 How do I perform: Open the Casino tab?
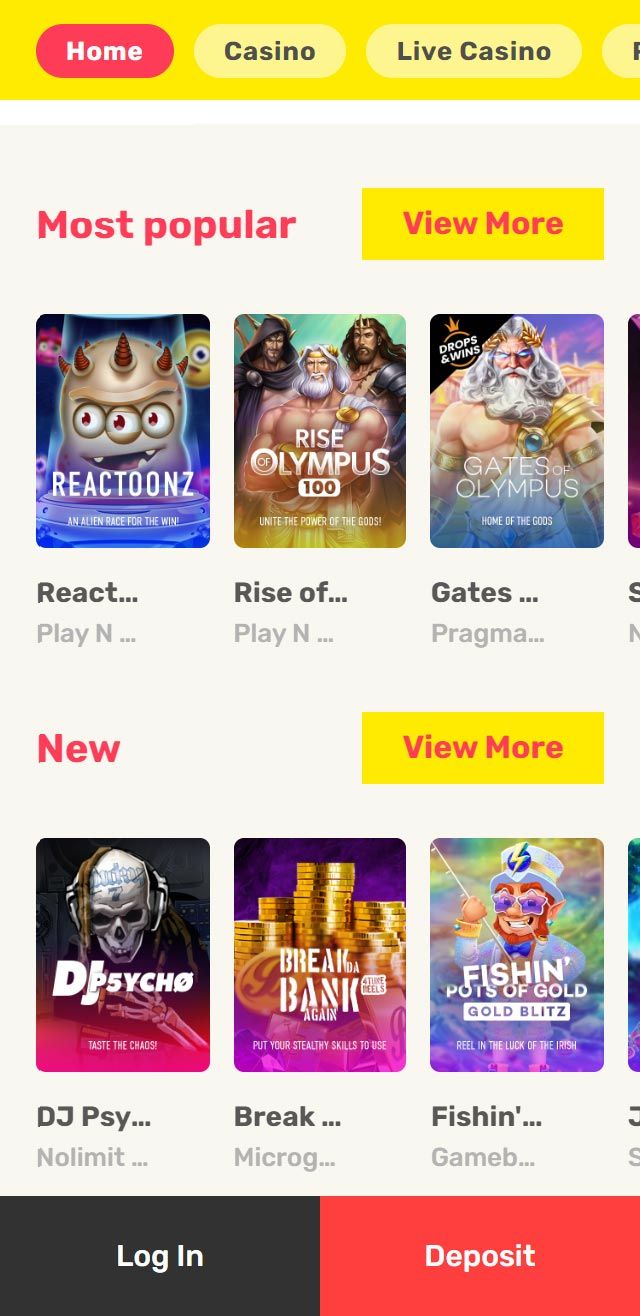tap(269, 51)
